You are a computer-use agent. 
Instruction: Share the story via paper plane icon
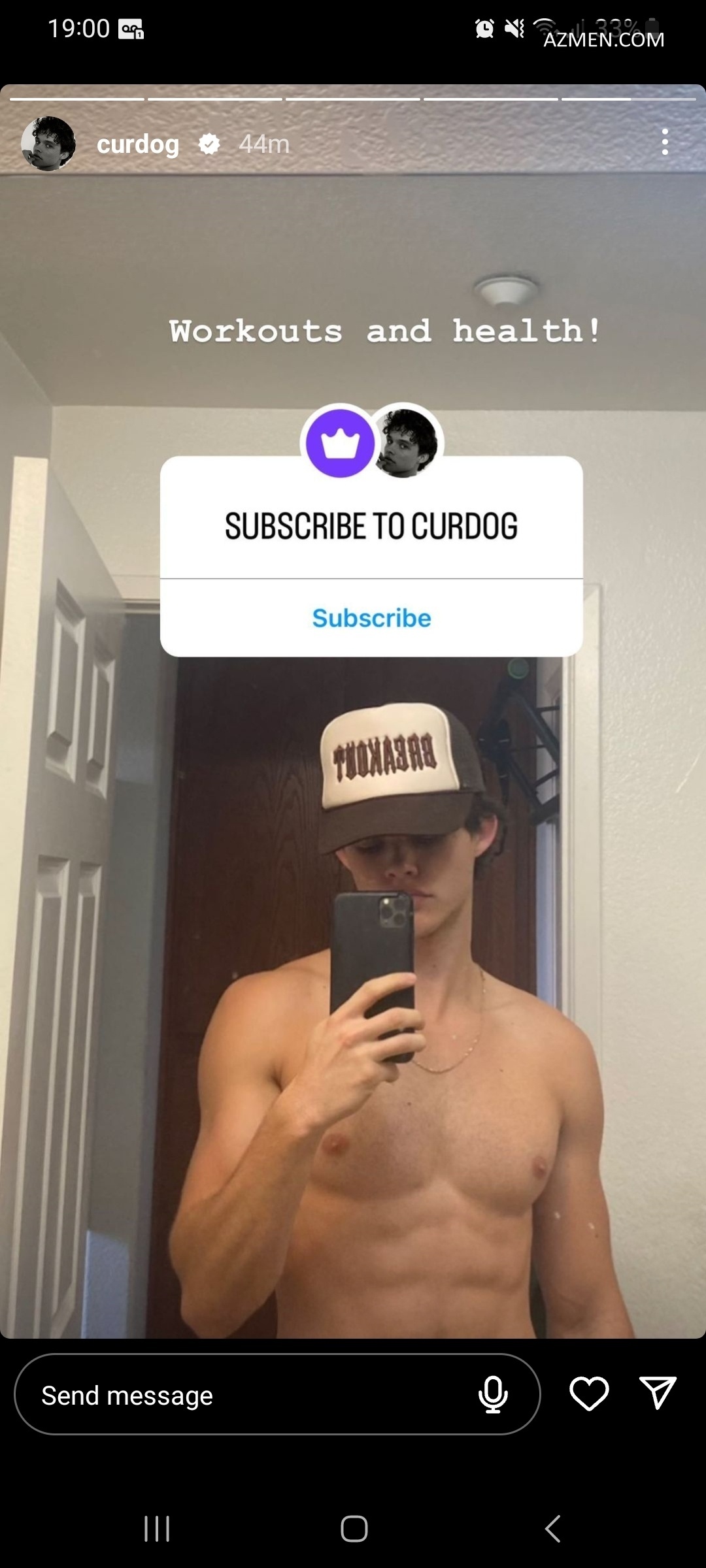[657, 1393]
